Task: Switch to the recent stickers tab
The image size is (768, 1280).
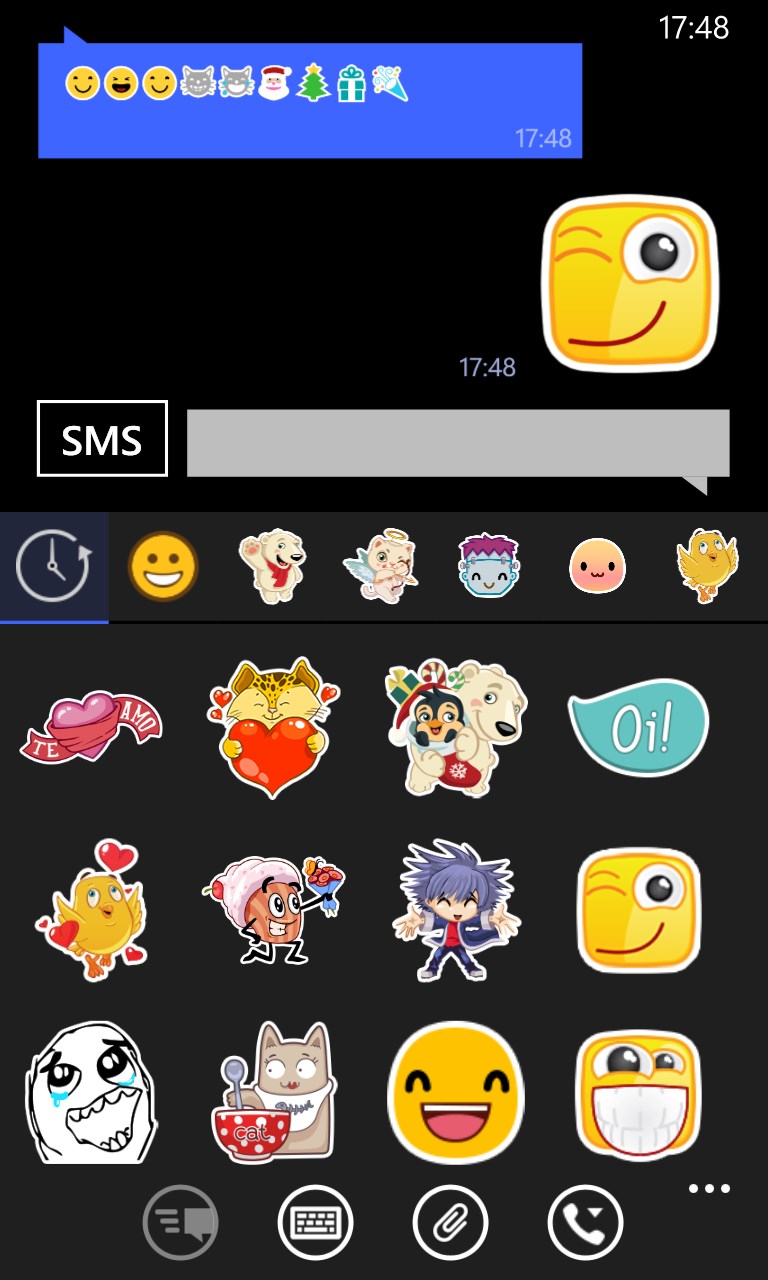Action: (54, 566)
